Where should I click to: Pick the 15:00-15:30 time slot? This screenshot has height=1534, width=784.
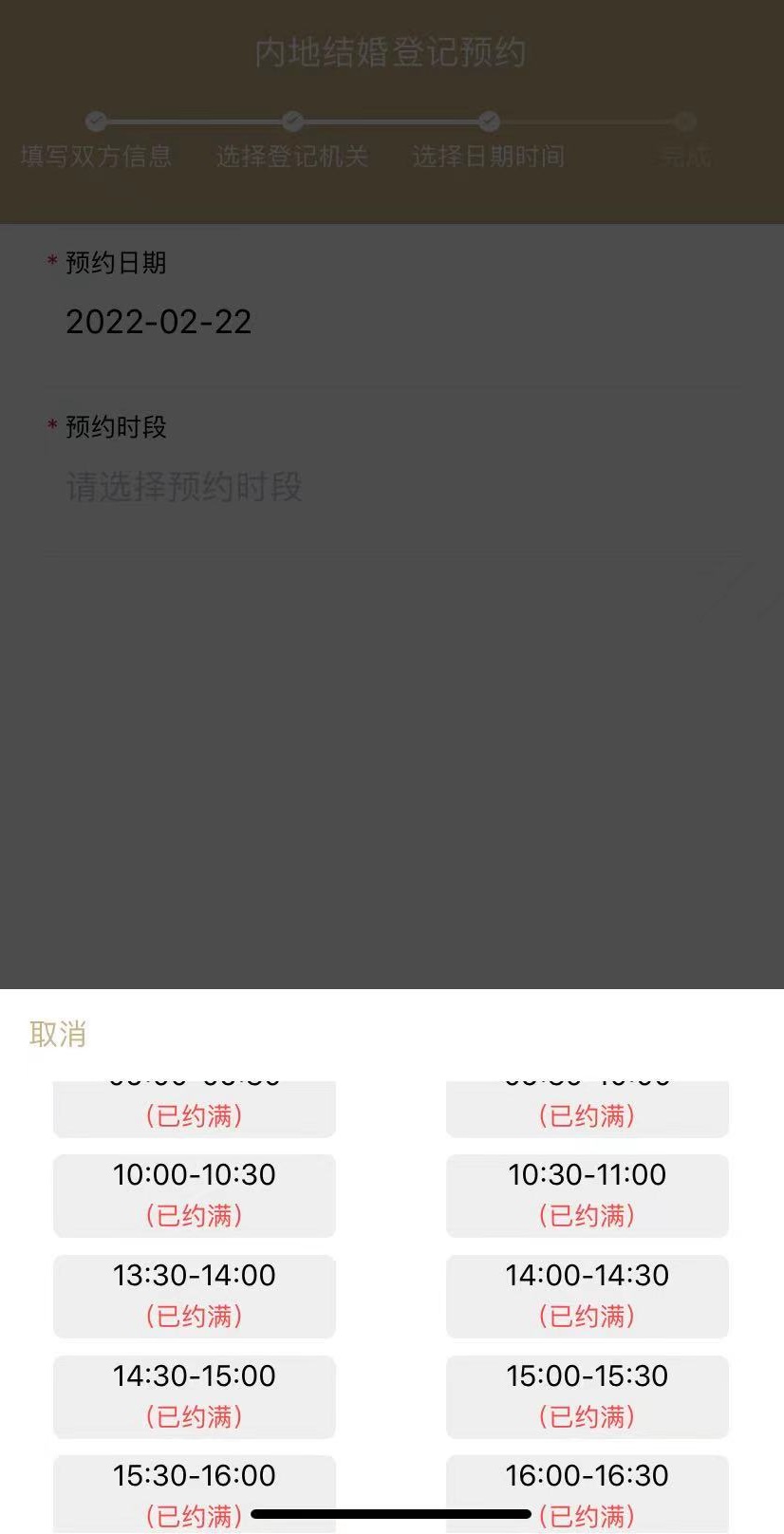click(587, 1396)
